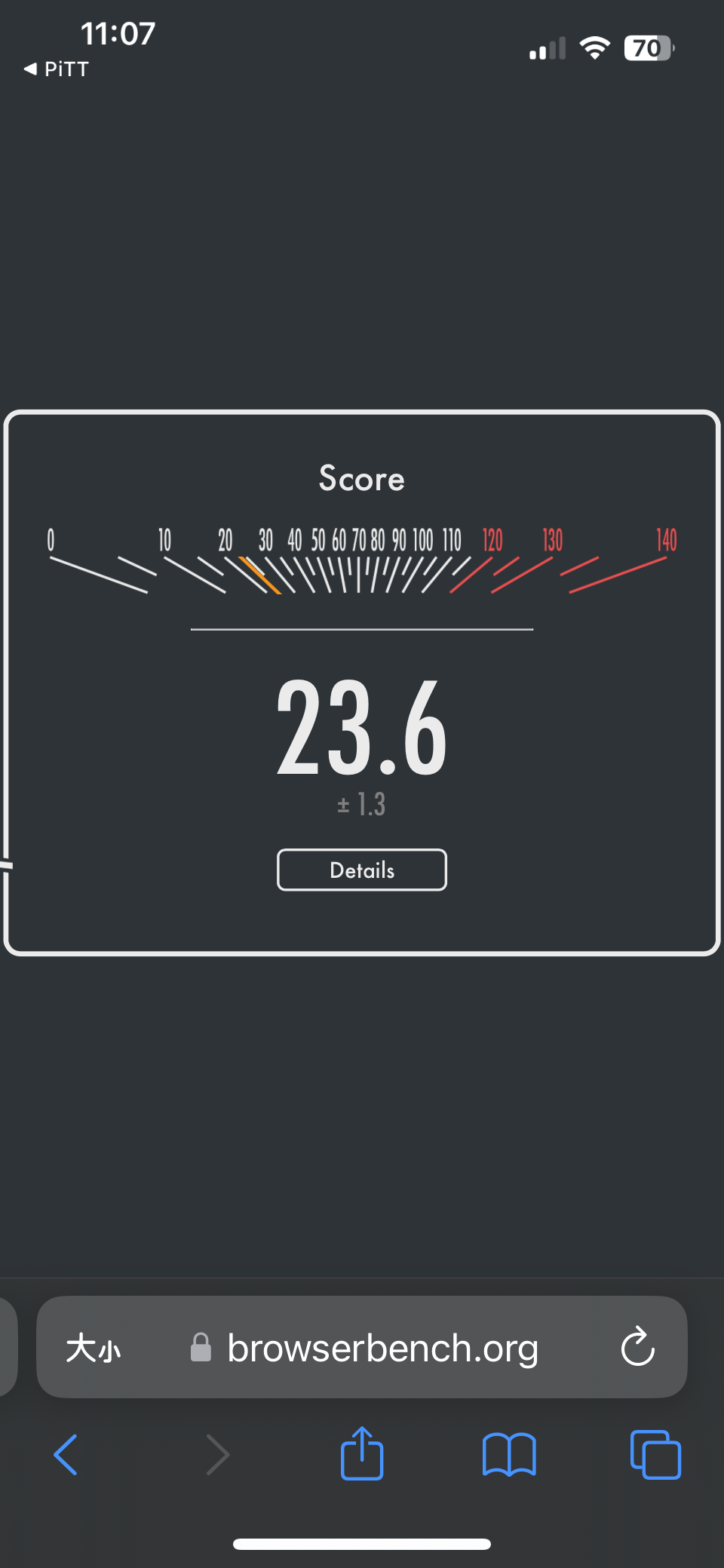Tap the browserbench.org address bar
This screenshot has height=1568, width=724.
tap(383, 1348)
